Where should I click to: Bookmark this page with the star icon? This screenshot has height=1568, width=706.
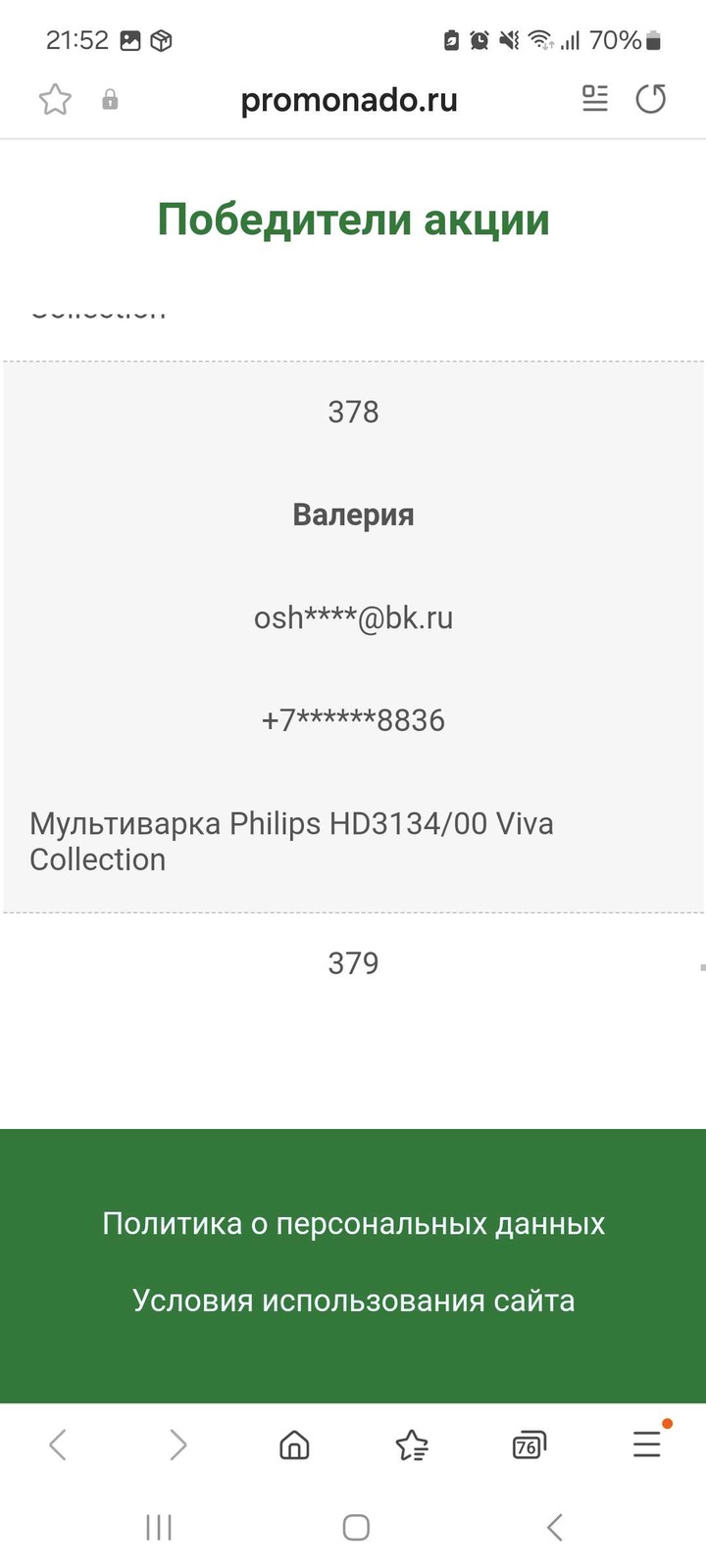[55, 99]
